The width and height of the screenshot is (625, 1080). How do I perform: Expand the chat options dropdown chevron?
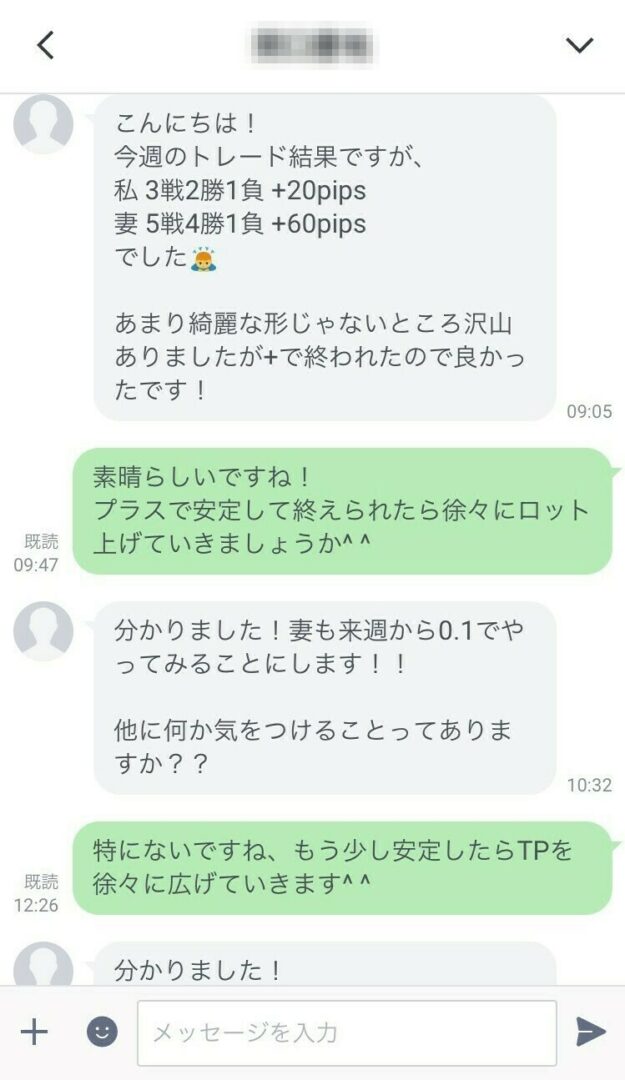pyautogui.click(x=579, y=45)
